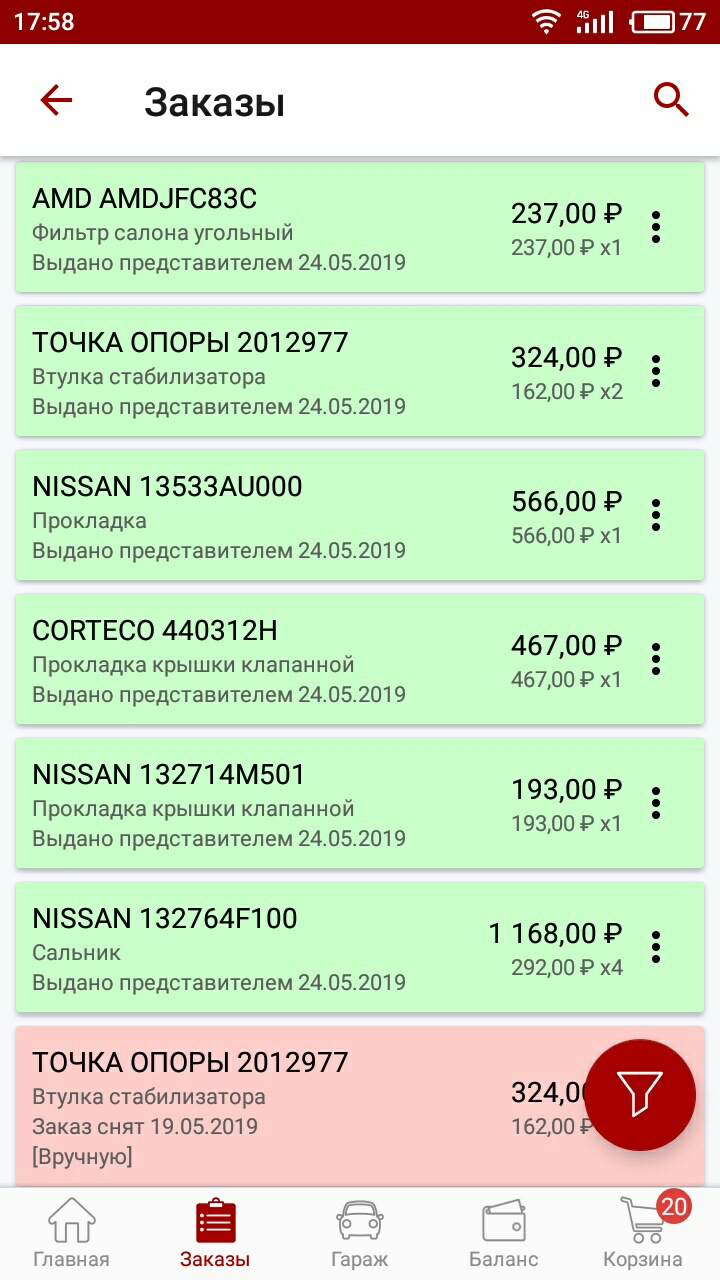Open the Баланс tab
The height and width of the screenshot is (1280, 720).
click(504, 1234)
